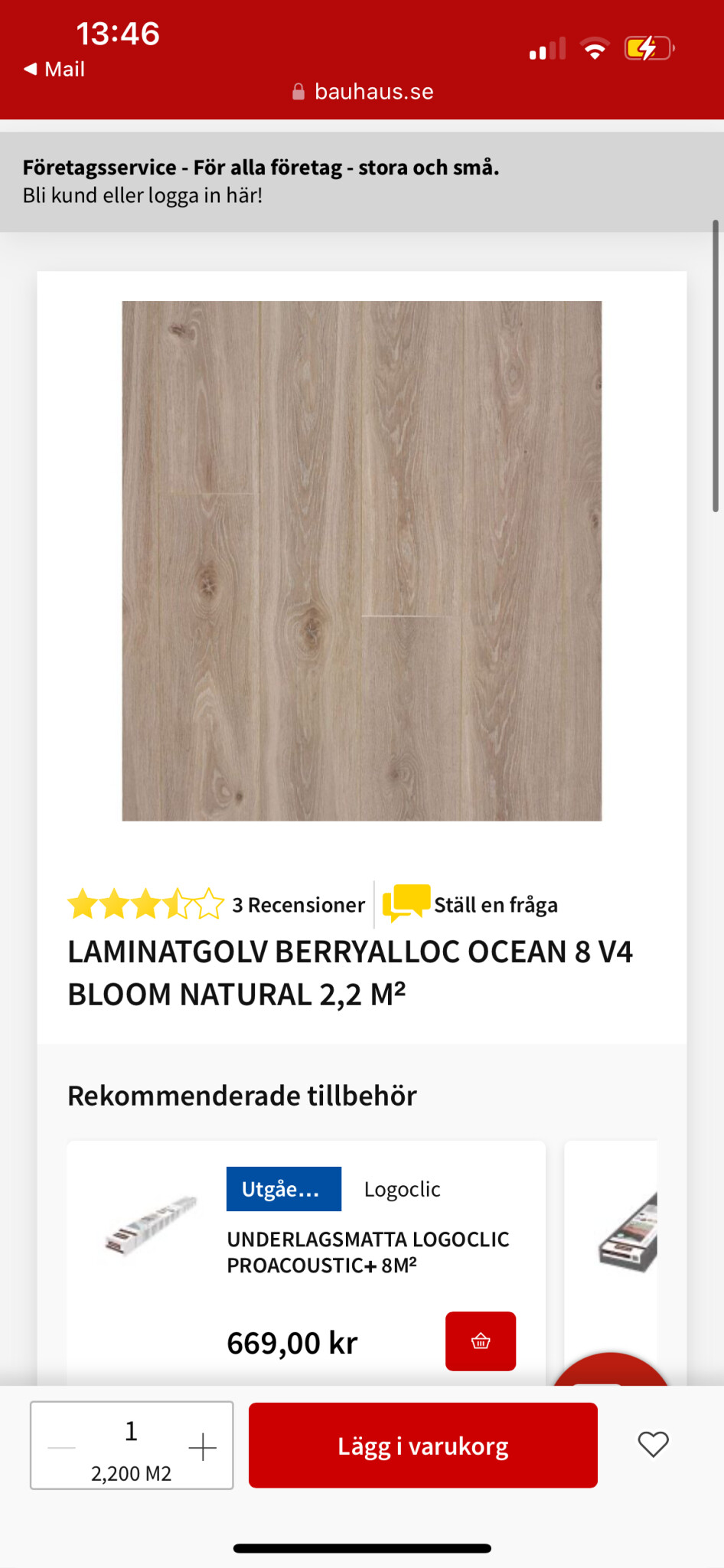The image size is (724, 1568).
Task: View the laminate floor product image
Action: [x=362, y=560]
